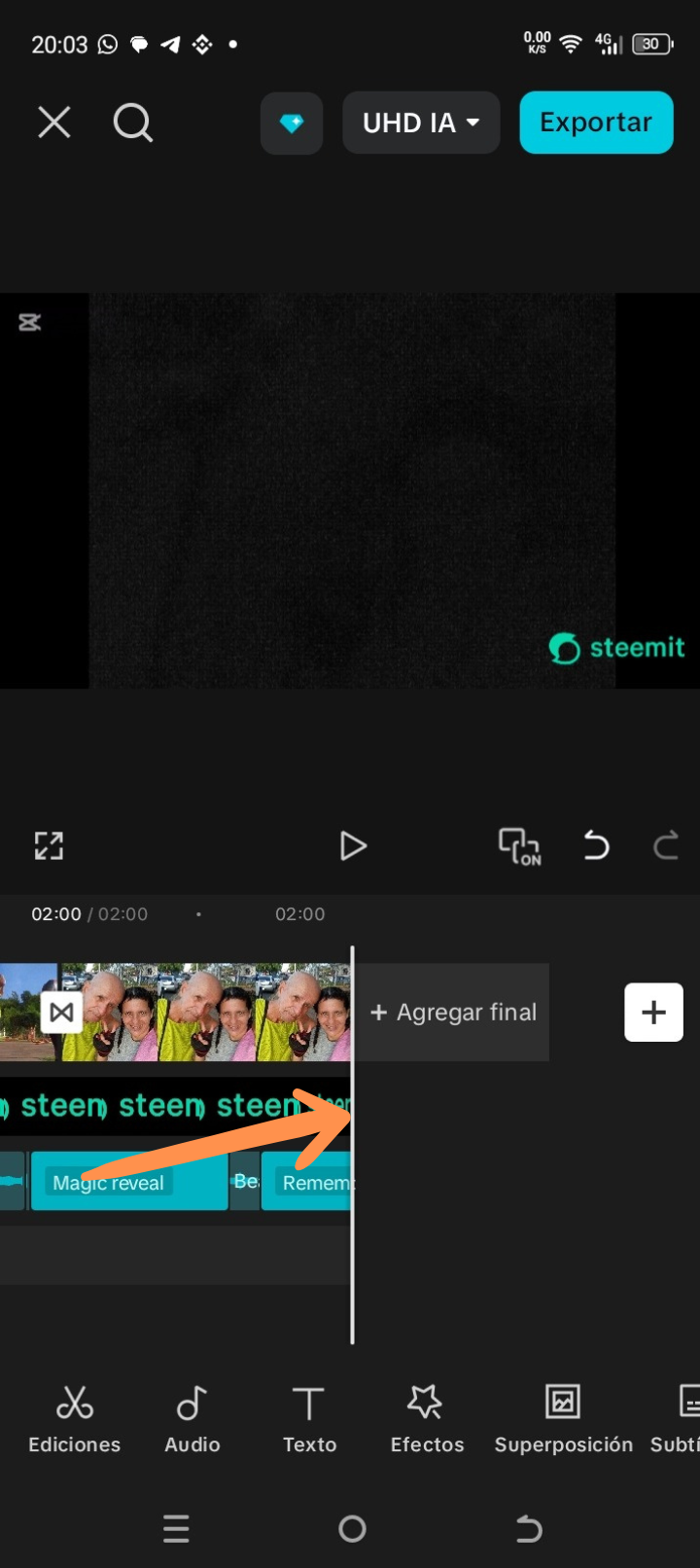Open the Texto tool
The image size is (700, 1568).
[309, 1420]
